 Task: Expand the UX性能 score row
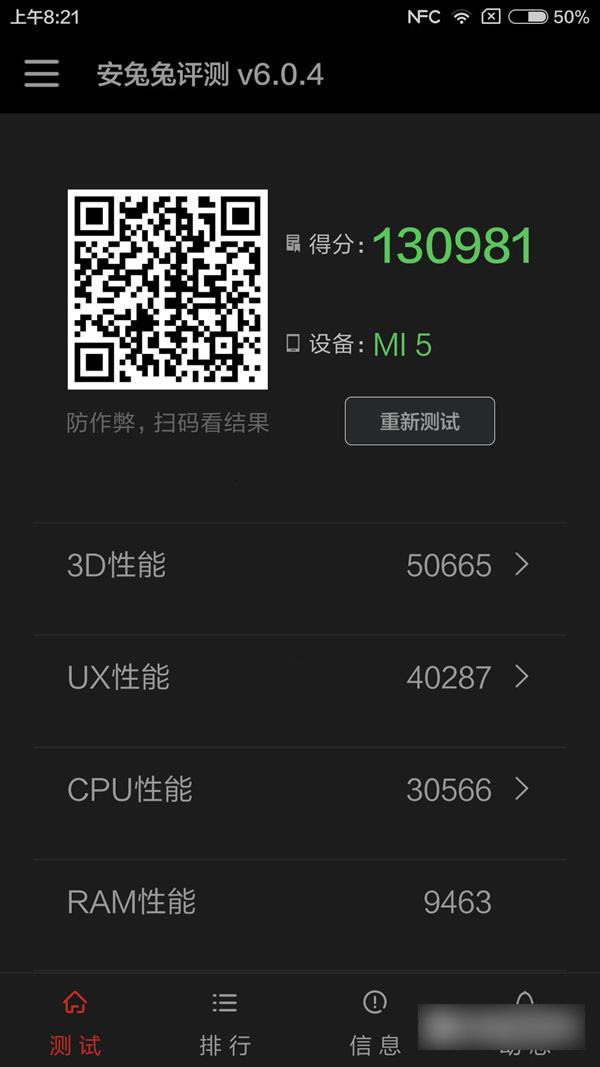(x=300, y=678)
